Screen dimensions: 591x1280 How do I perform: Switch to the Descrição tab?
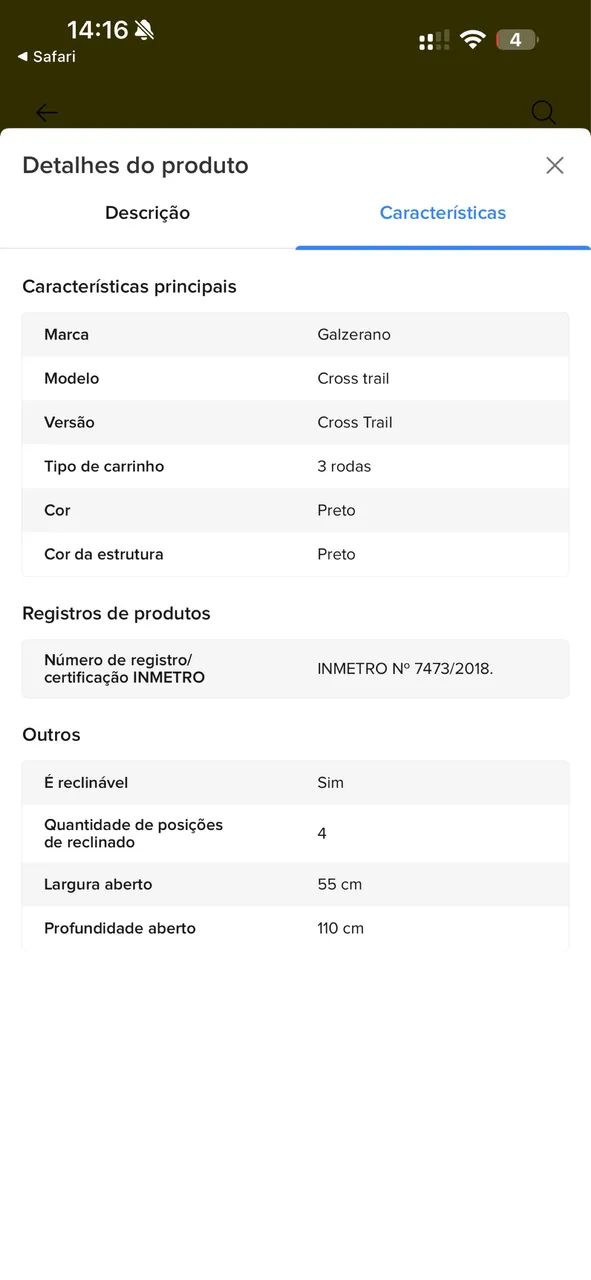(147, 213)
